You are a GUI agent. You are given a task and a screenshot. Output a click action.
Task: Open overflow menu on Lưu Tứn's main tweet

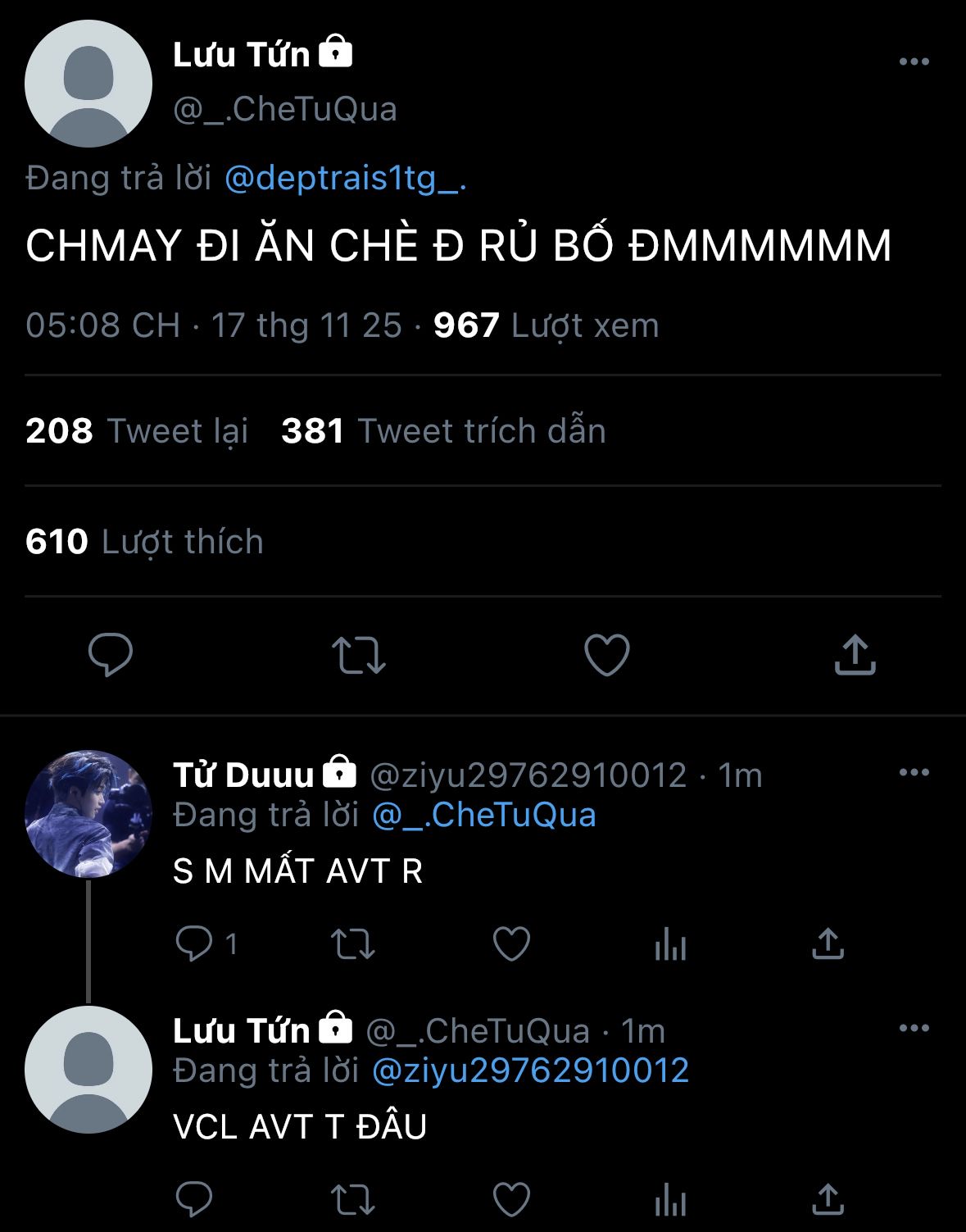(x=914, y=62)
